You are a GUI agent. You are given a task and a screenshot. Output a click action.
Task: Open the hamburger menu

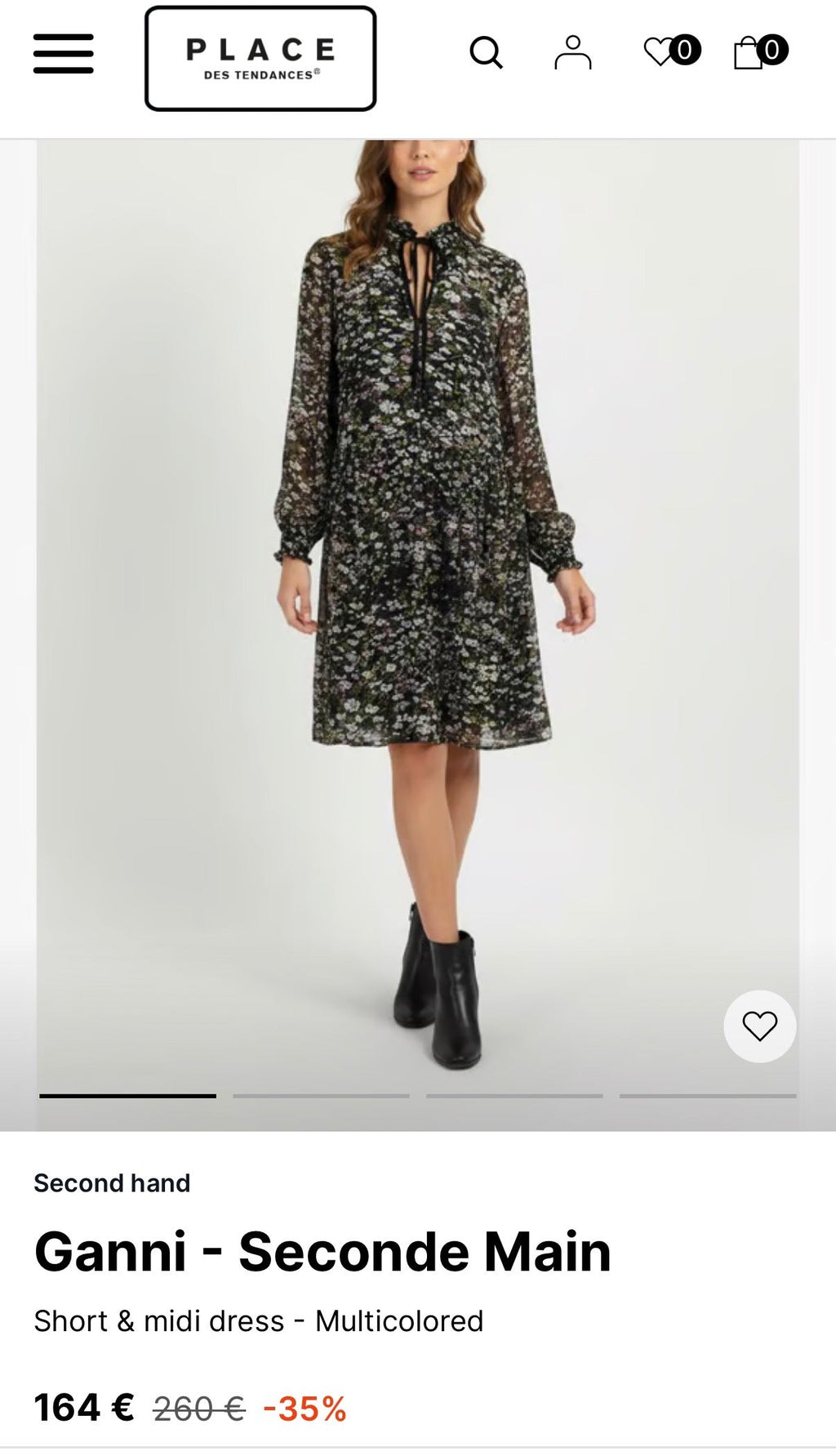(x=63, y=54)
